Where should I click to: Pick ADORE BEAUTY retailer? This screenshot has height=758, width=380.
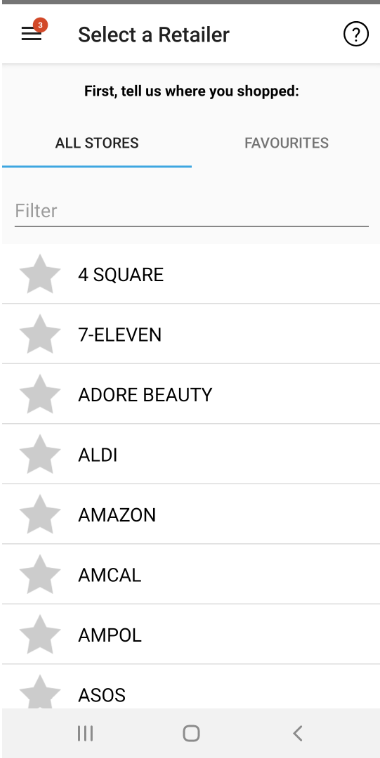pos(191,394)
